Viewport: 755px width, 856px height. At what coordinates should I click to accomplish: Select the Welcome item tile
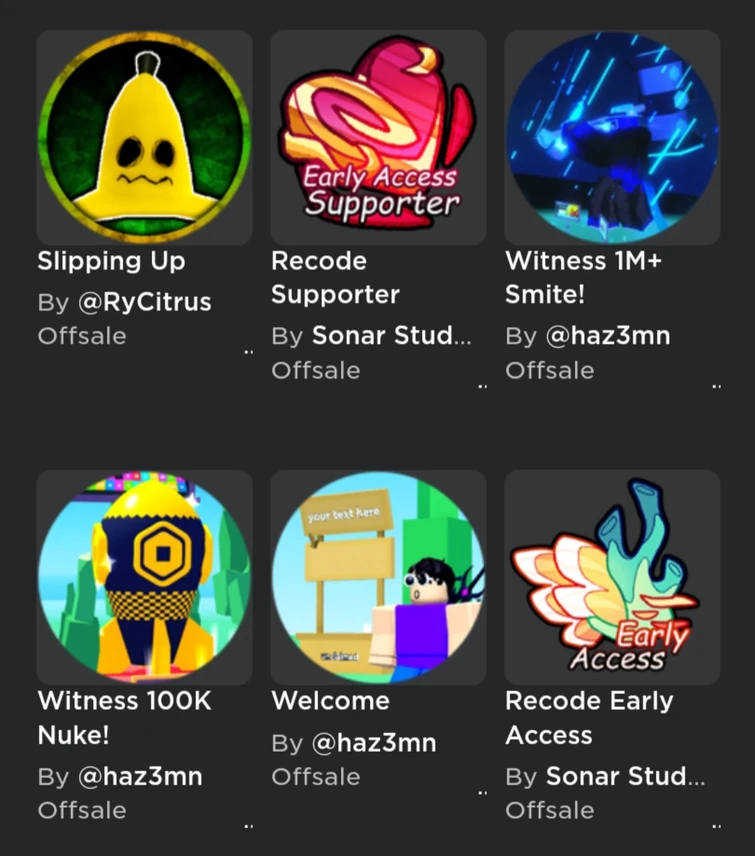(x=378, y=578)
